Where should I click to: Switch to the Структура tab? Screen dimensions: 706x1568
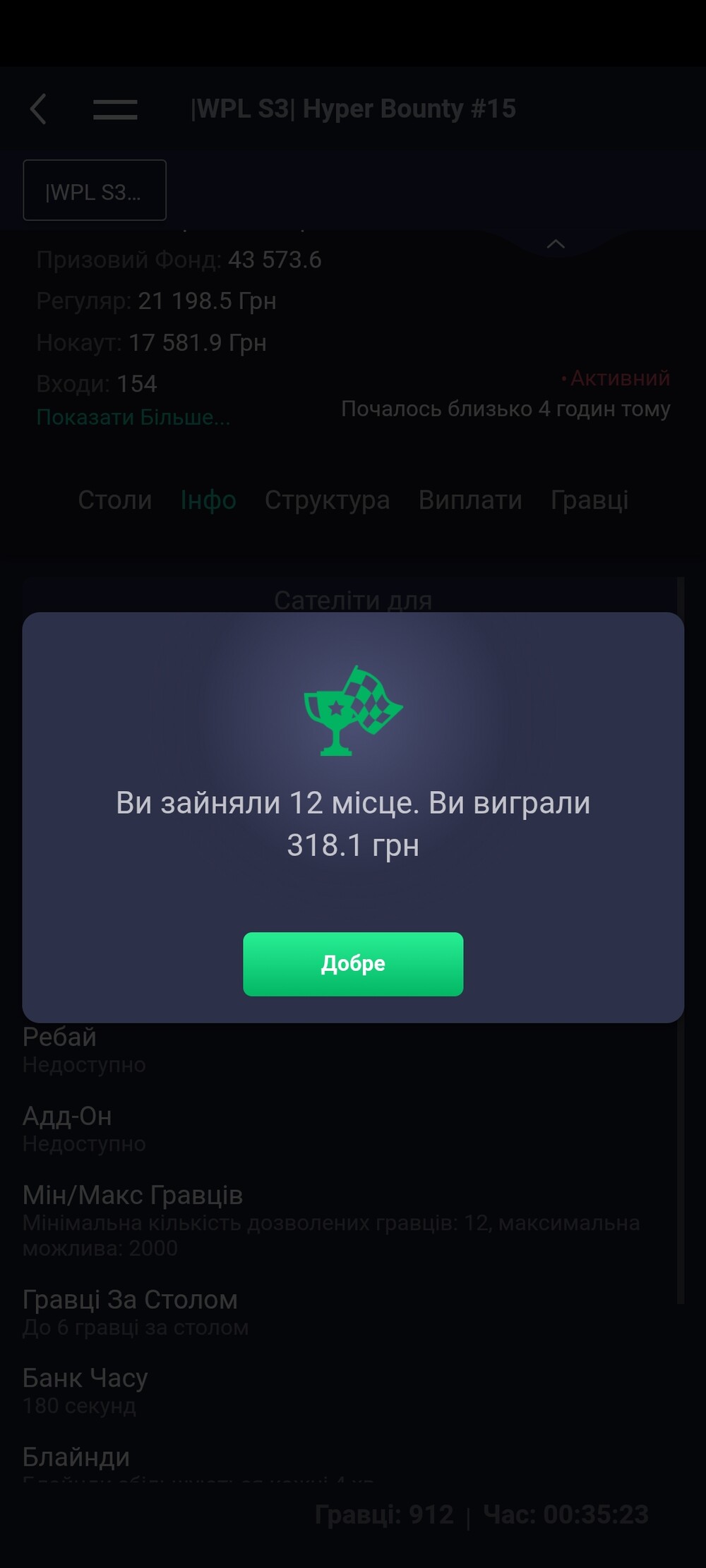click(328, 500)
